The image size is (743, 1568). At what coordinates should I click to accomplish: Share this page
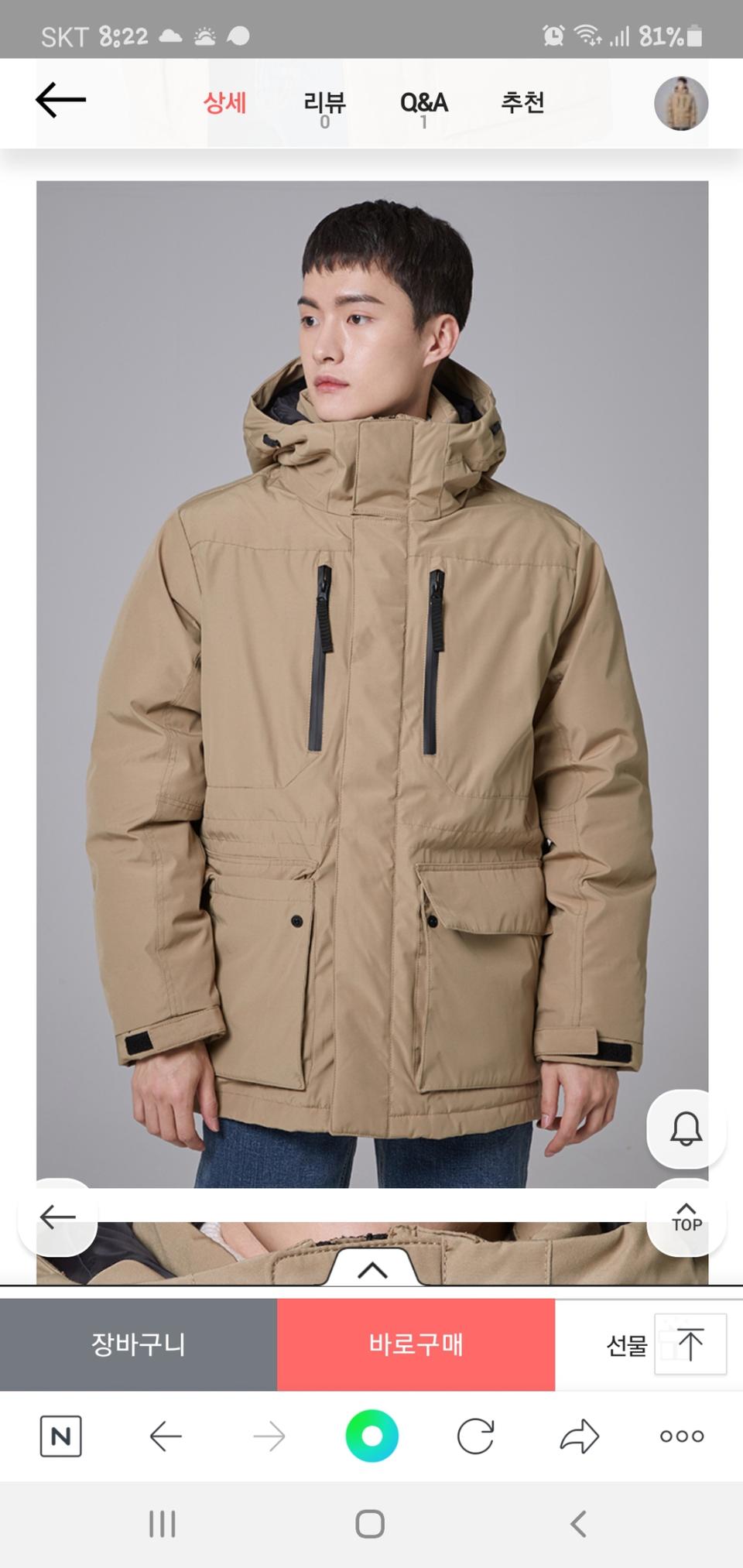click(x=579, y=1436)
